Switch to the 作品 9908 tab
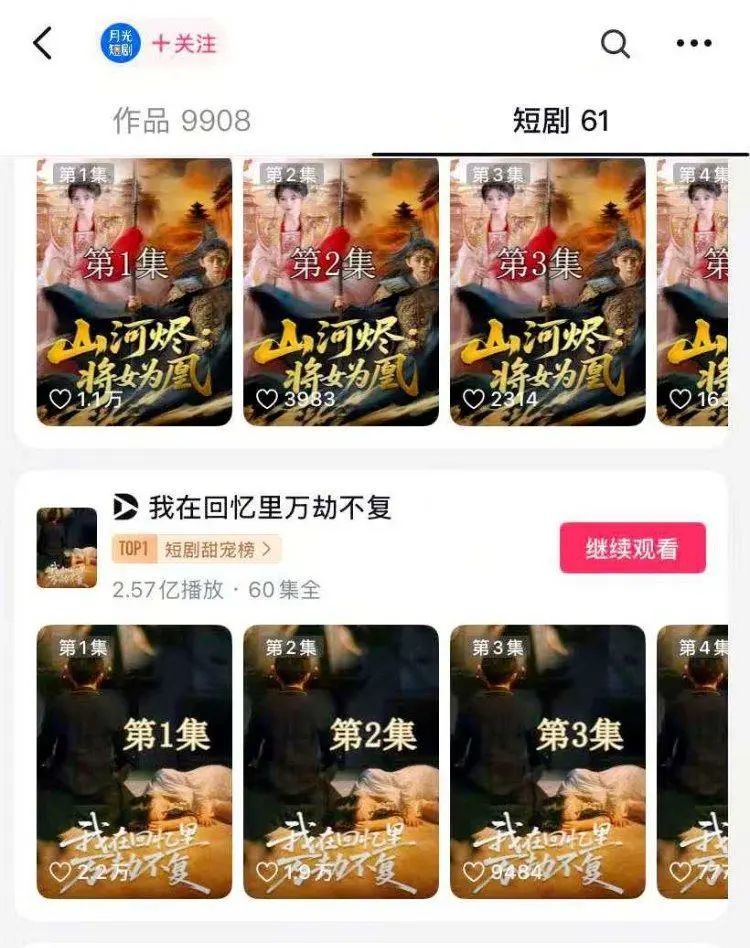Viewport: 750px width, 948px height. click(x=181, y=121)
